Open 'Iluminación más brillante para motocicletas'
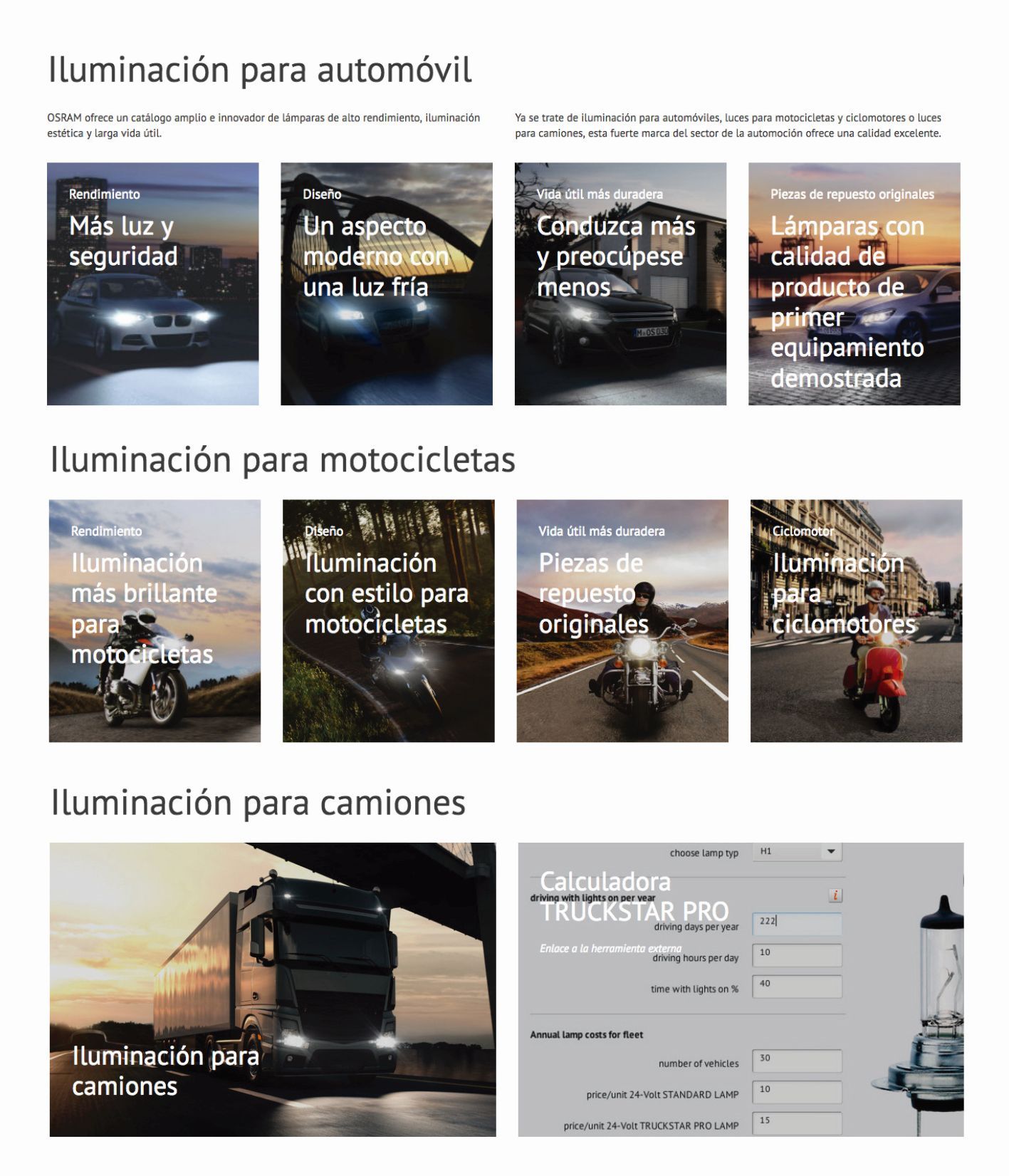This screenshot has width=1009, height=1176. pyautogui.click(x=155, y=620)
